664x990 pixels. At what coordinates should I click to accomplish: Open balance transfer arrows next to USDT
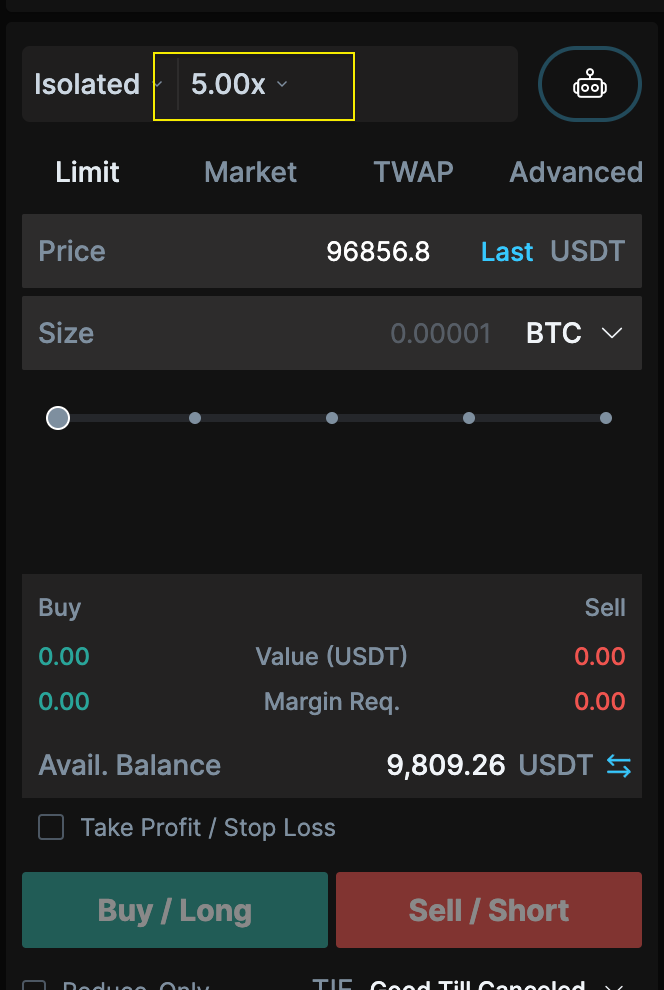619,766
